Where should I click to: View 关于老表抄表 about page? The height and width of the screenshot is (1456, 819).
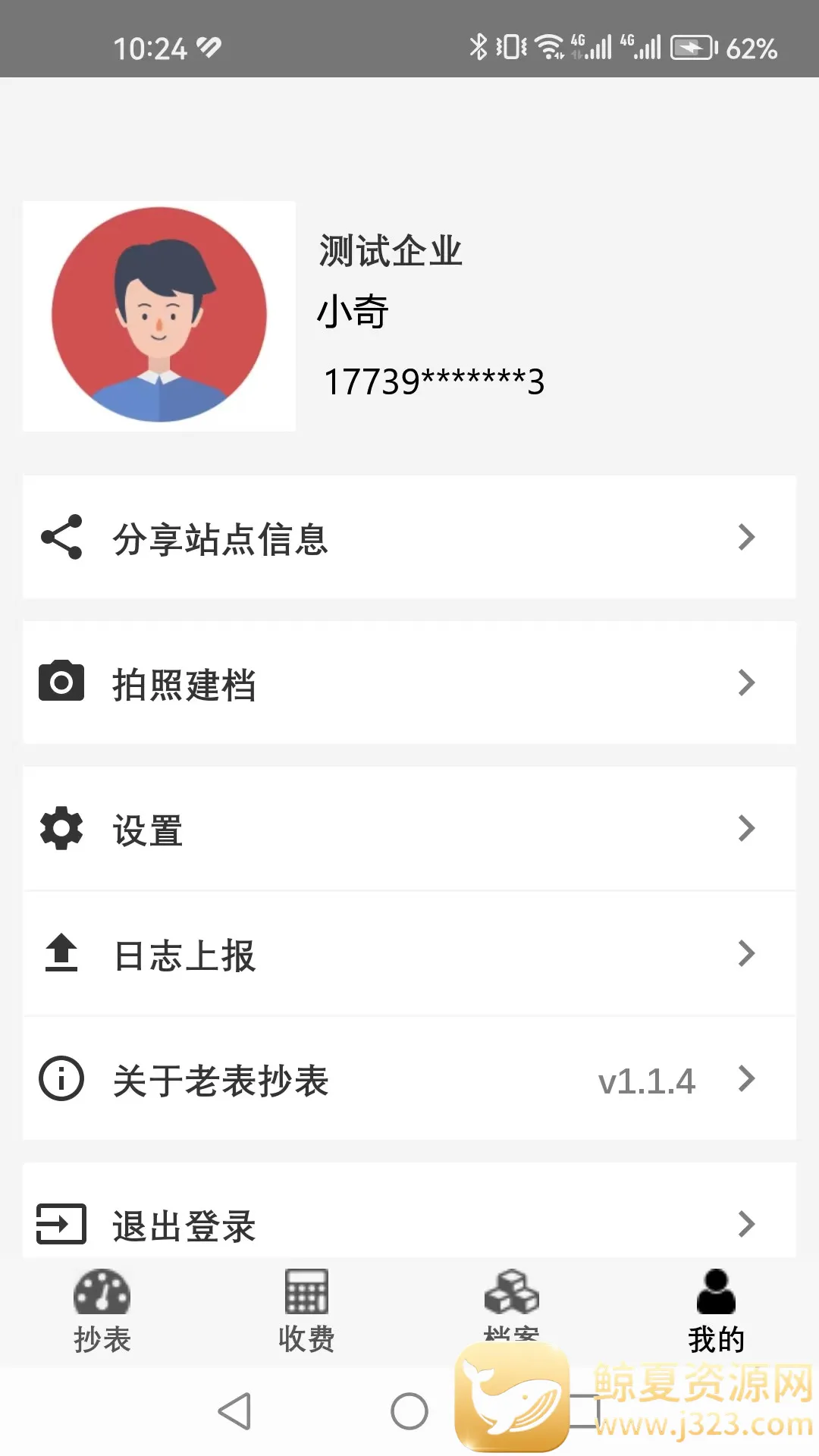pos(409,1079)
